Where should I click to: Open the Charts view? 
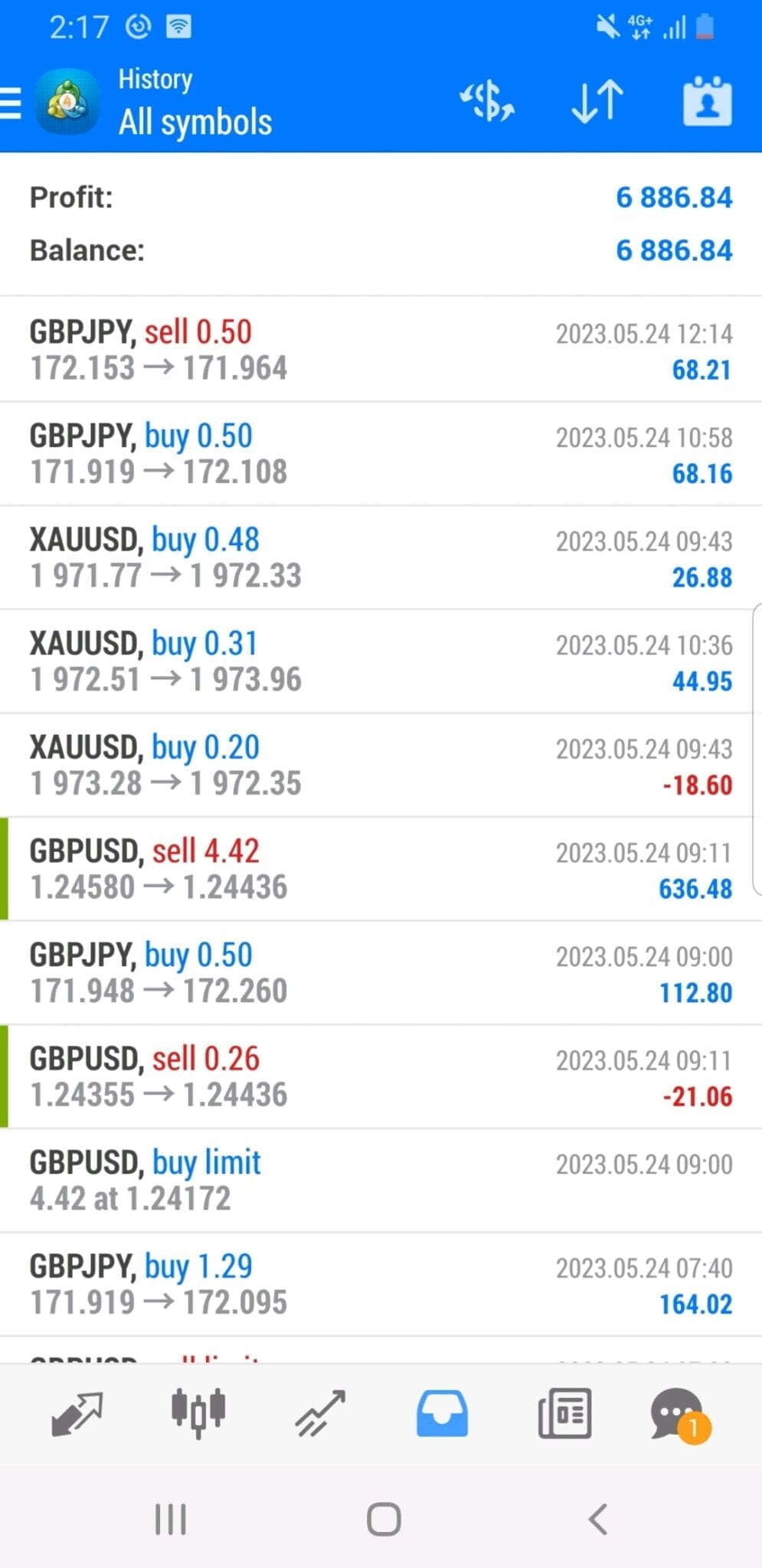point(198,1413)
